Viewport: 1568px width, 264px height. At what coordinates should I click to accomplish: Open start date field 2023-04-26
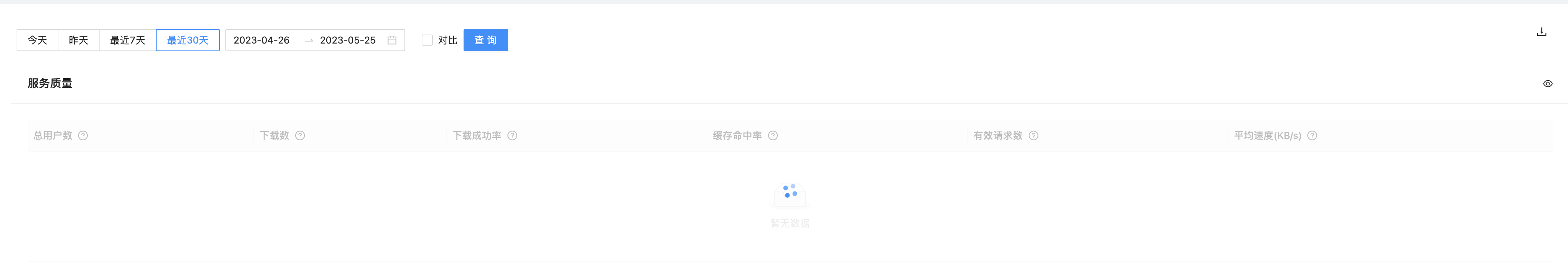pyautogui.click(x=262, y=40)
